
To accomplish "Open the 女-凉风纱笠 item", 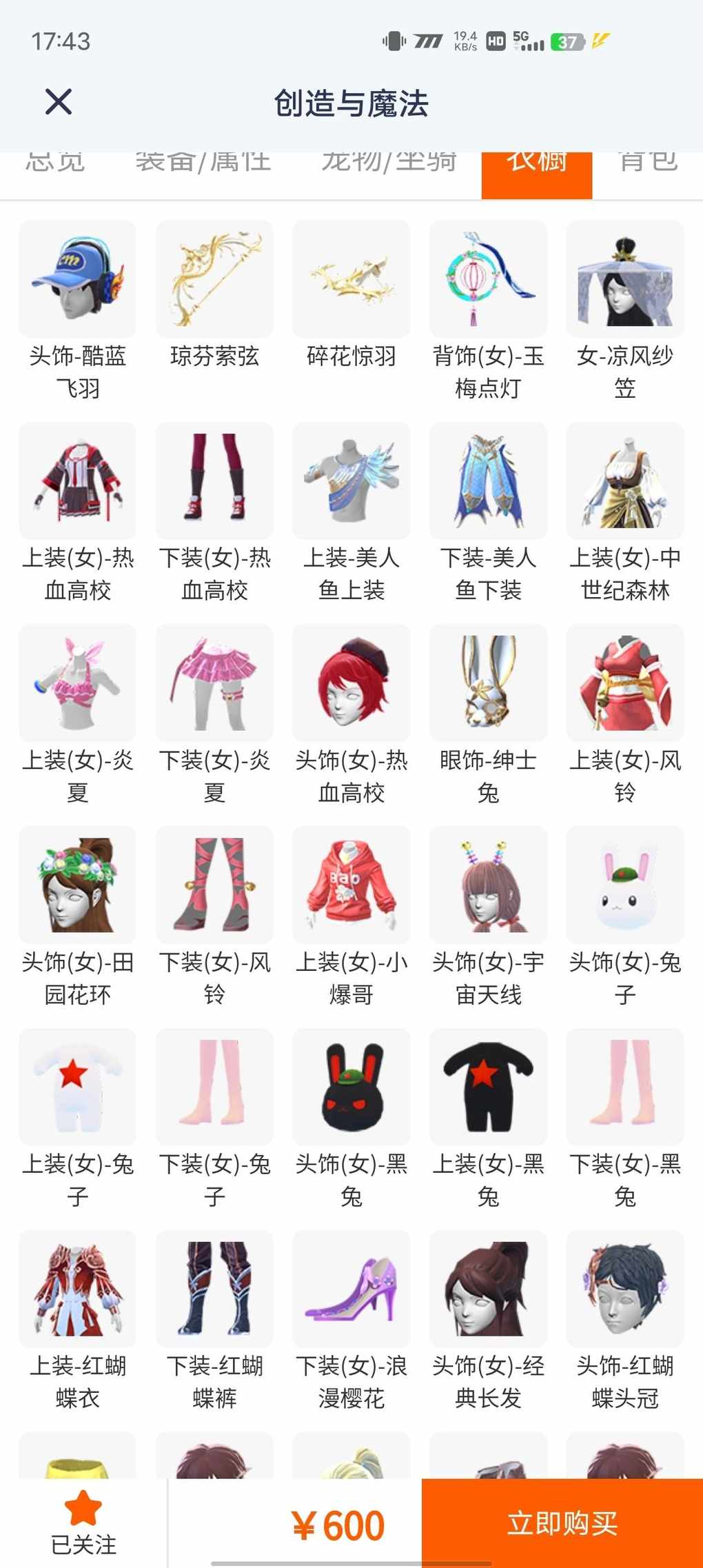I will pyautogui.click(x=624, y=279).
